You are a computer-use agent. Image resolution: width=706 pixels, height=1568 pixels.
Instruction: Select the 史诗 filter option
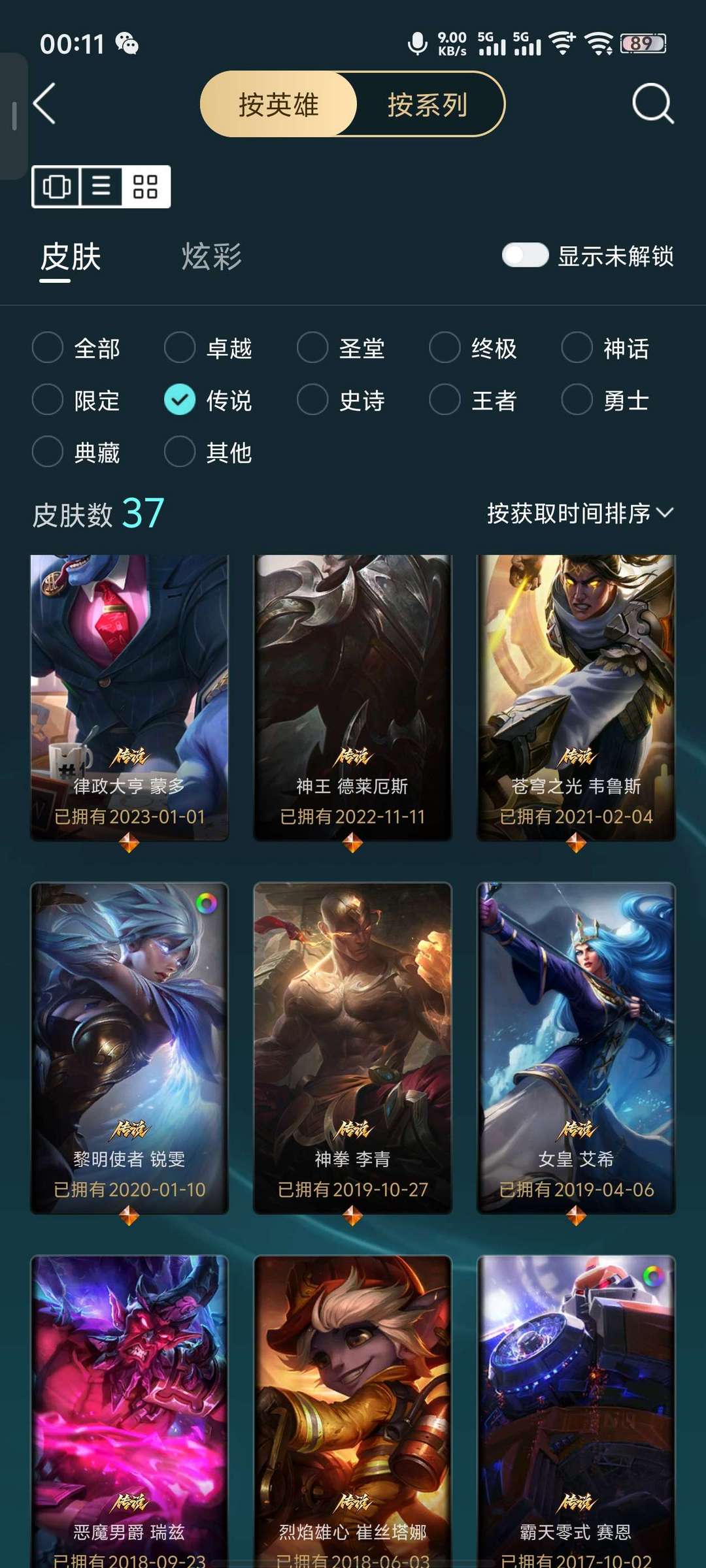tap(341, 400)
